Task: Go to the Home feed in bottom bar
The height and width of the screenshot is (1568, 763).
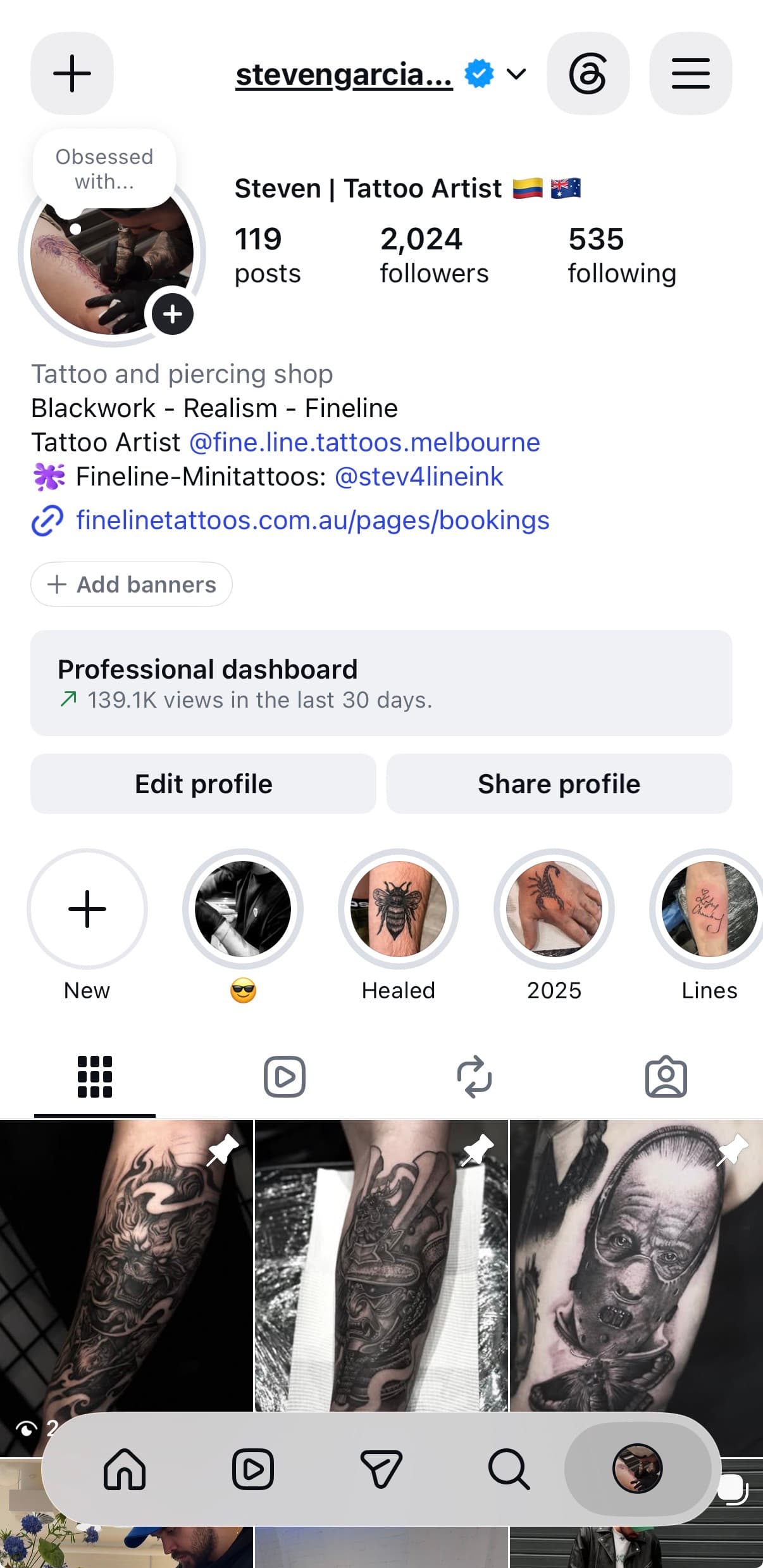Action: pyautogui.click(x=125, y=1469)
